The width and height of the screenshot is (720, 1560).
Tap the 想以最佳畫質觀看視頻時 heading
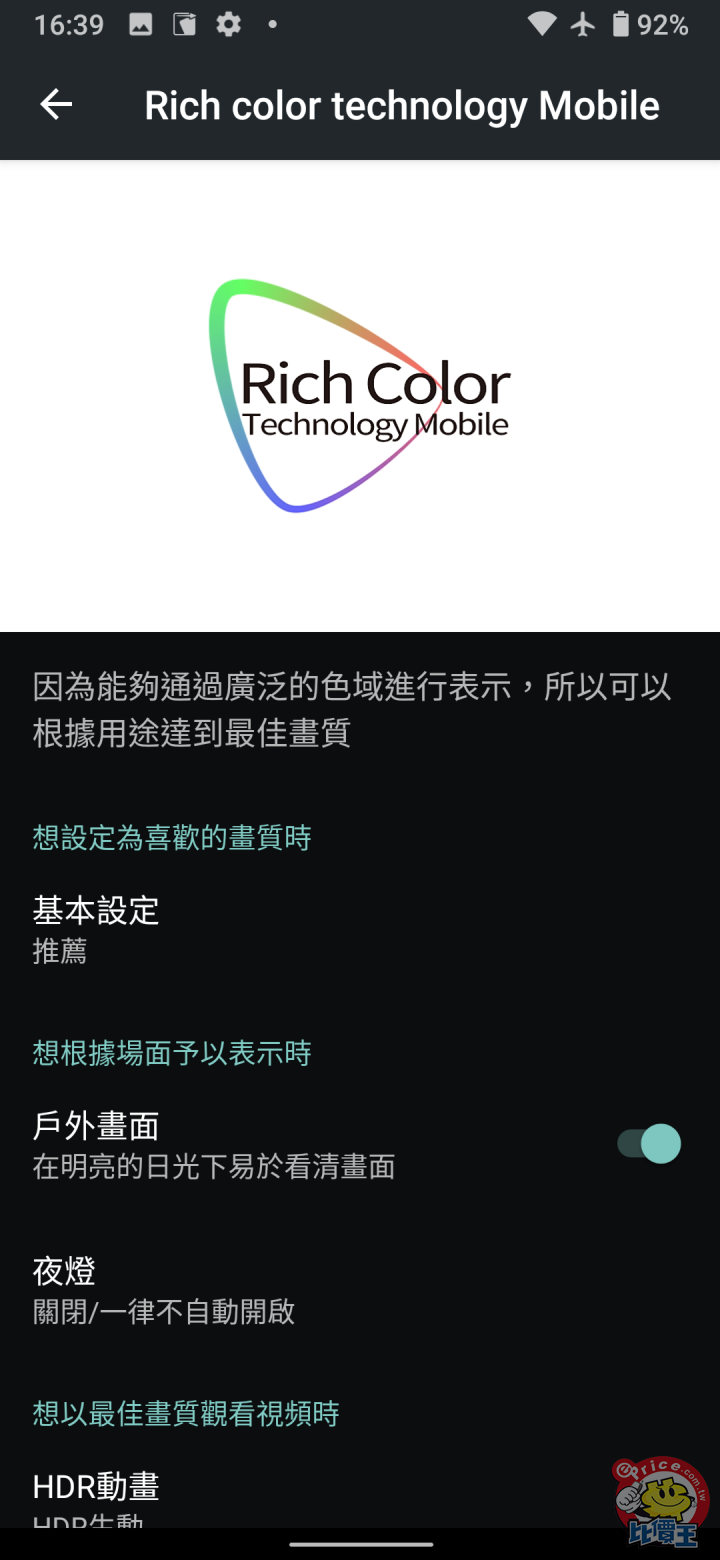(185, 1413)
